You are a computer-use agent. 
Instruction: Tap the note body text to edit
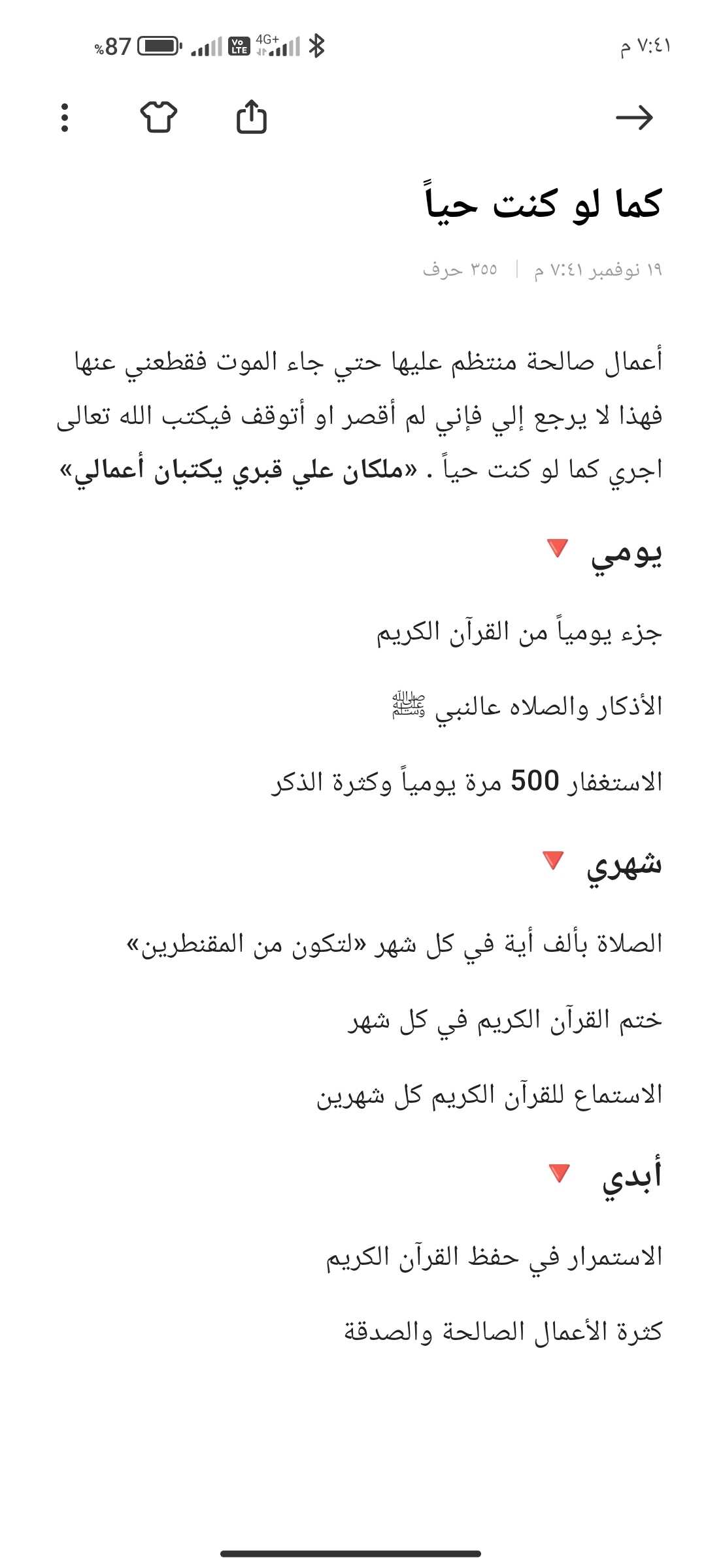[x=366, y=416]
